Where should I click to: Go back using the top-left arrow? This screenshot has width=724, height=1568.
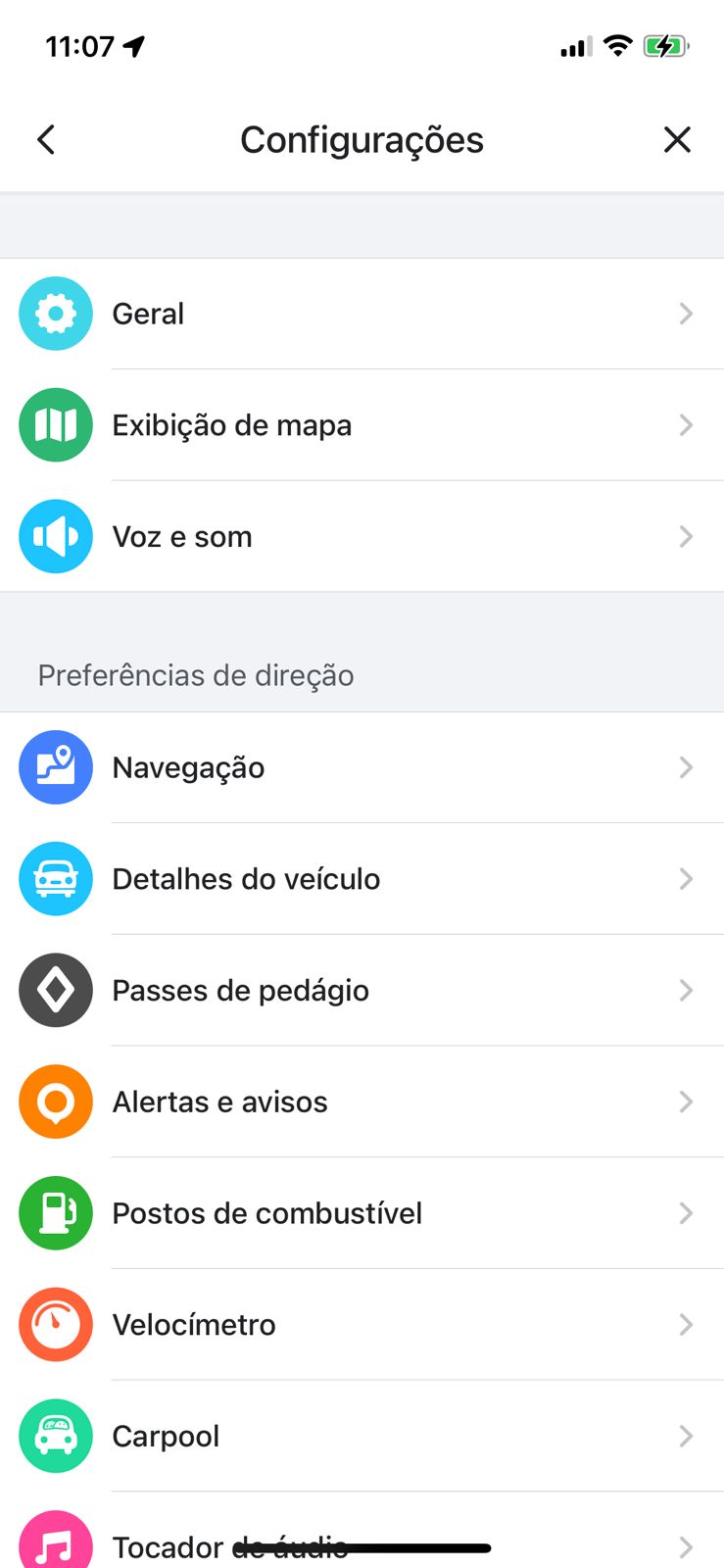pyautogui.click(x=46, y=140)
